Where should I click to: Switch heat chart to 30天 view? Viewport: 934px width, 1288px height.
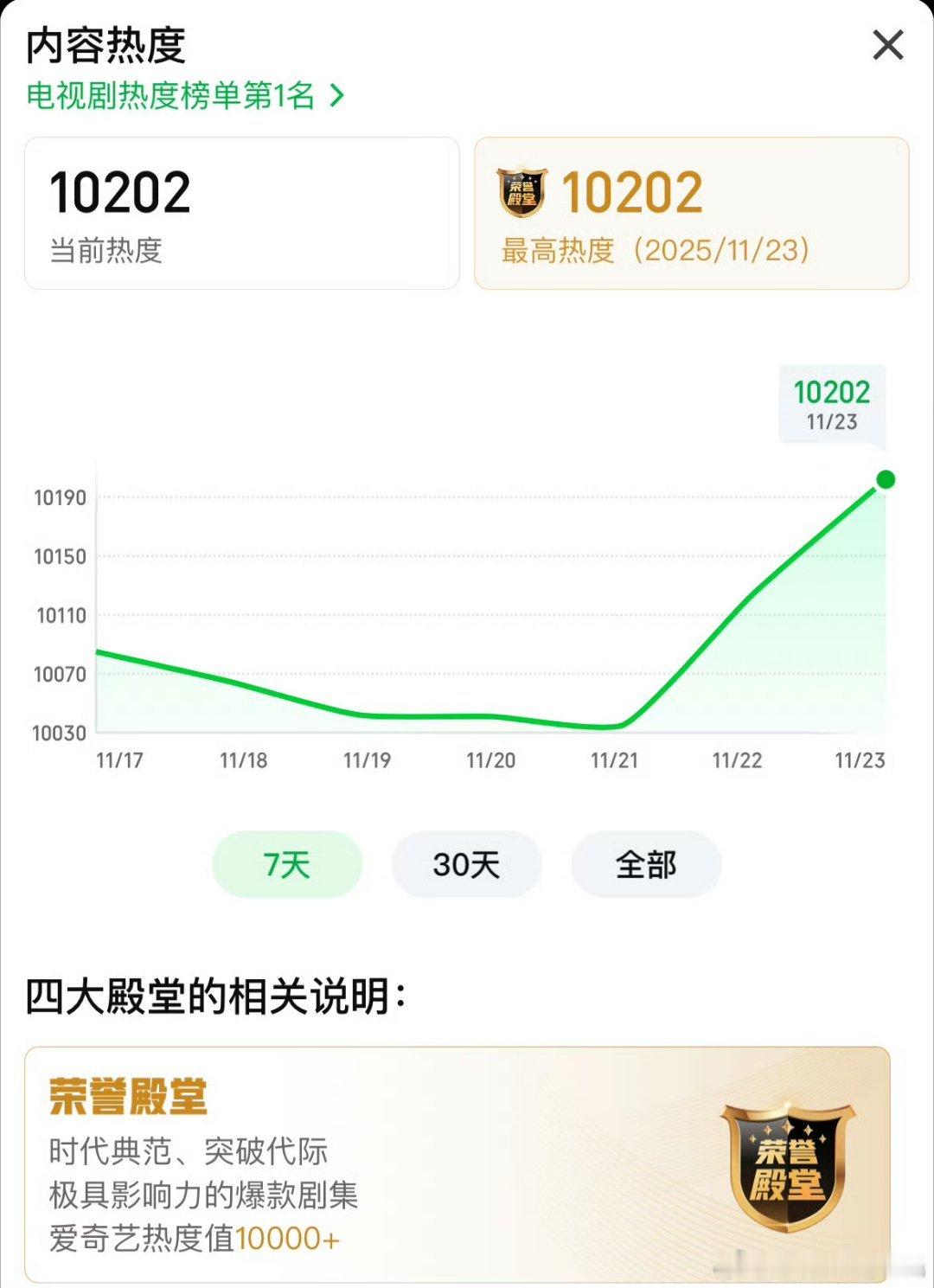coord(466,864)
